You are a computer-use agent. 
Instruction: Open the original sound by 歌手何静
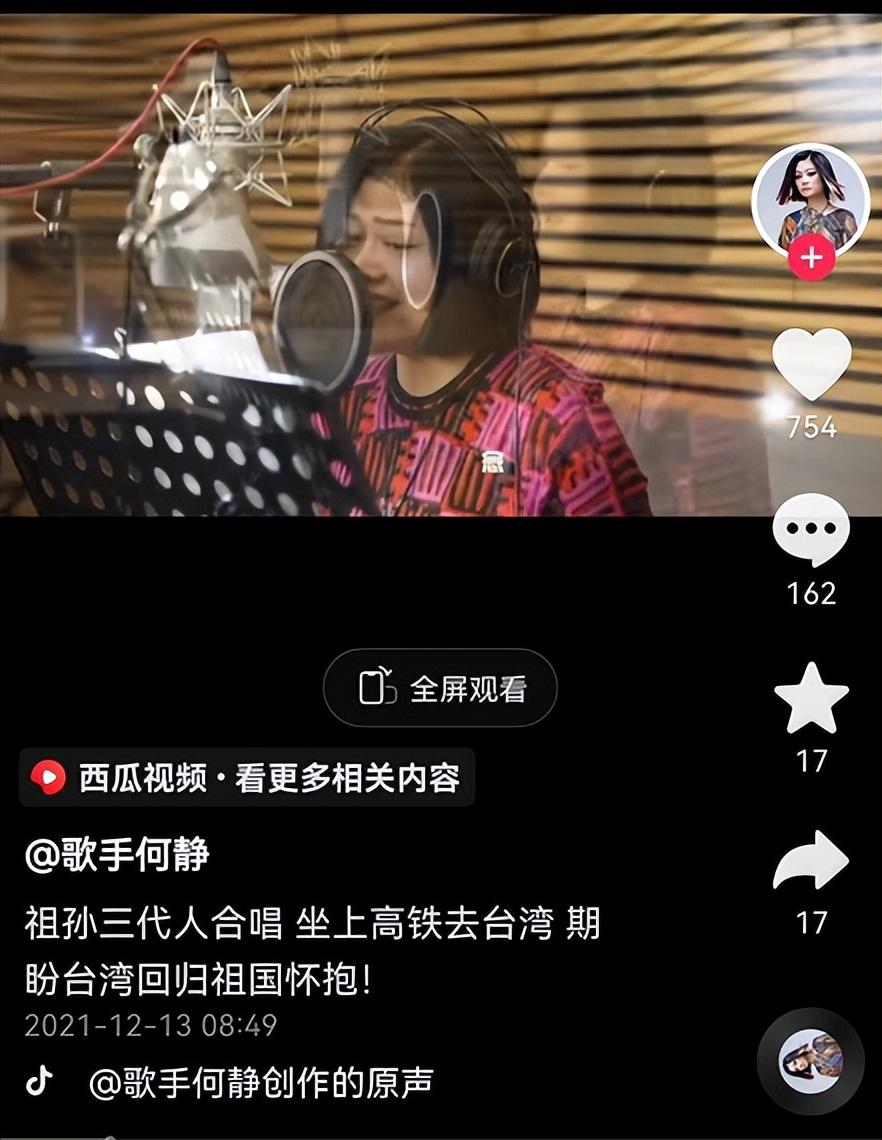(x=260, y=1082)
